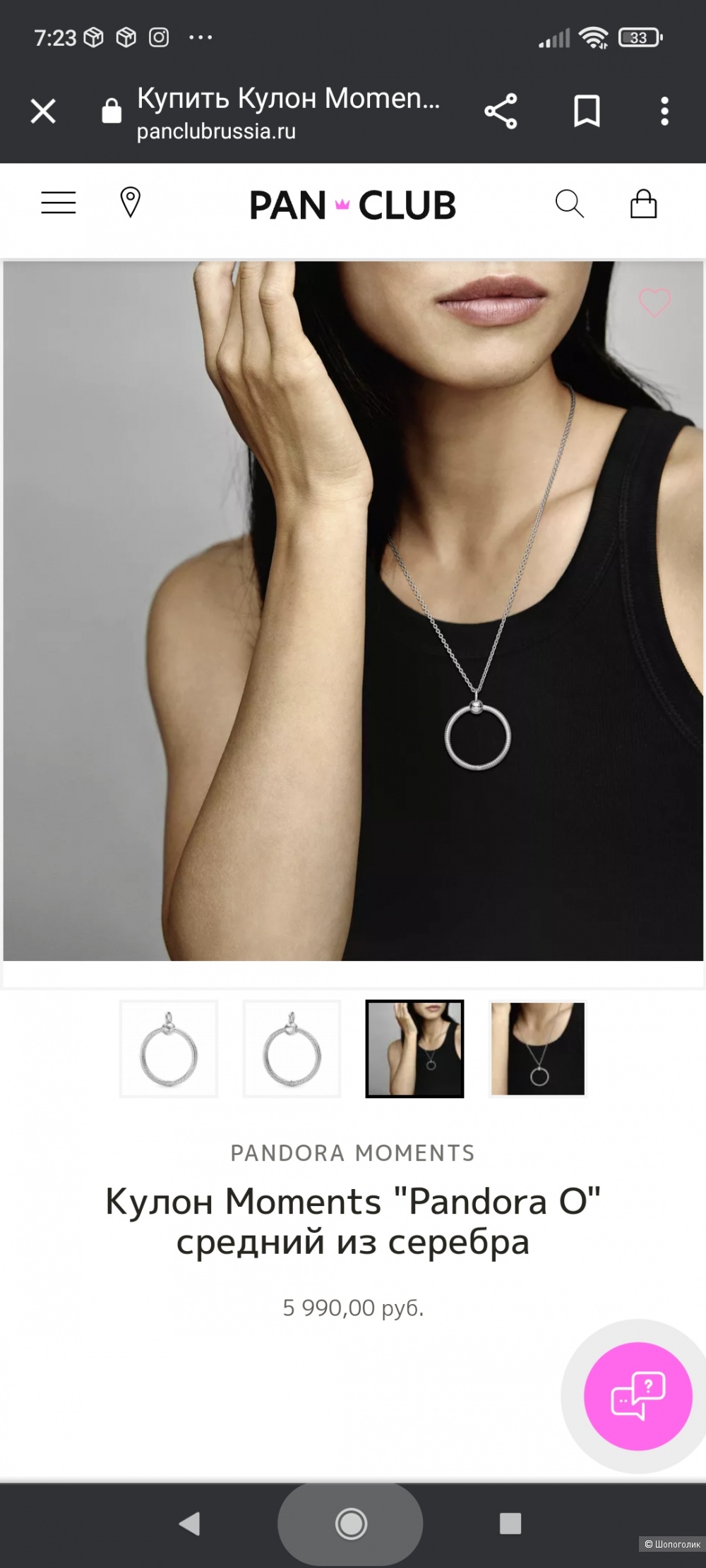Select the first pendant thumbnail
Screen dimensions: 706x1568
point(169,1049)
